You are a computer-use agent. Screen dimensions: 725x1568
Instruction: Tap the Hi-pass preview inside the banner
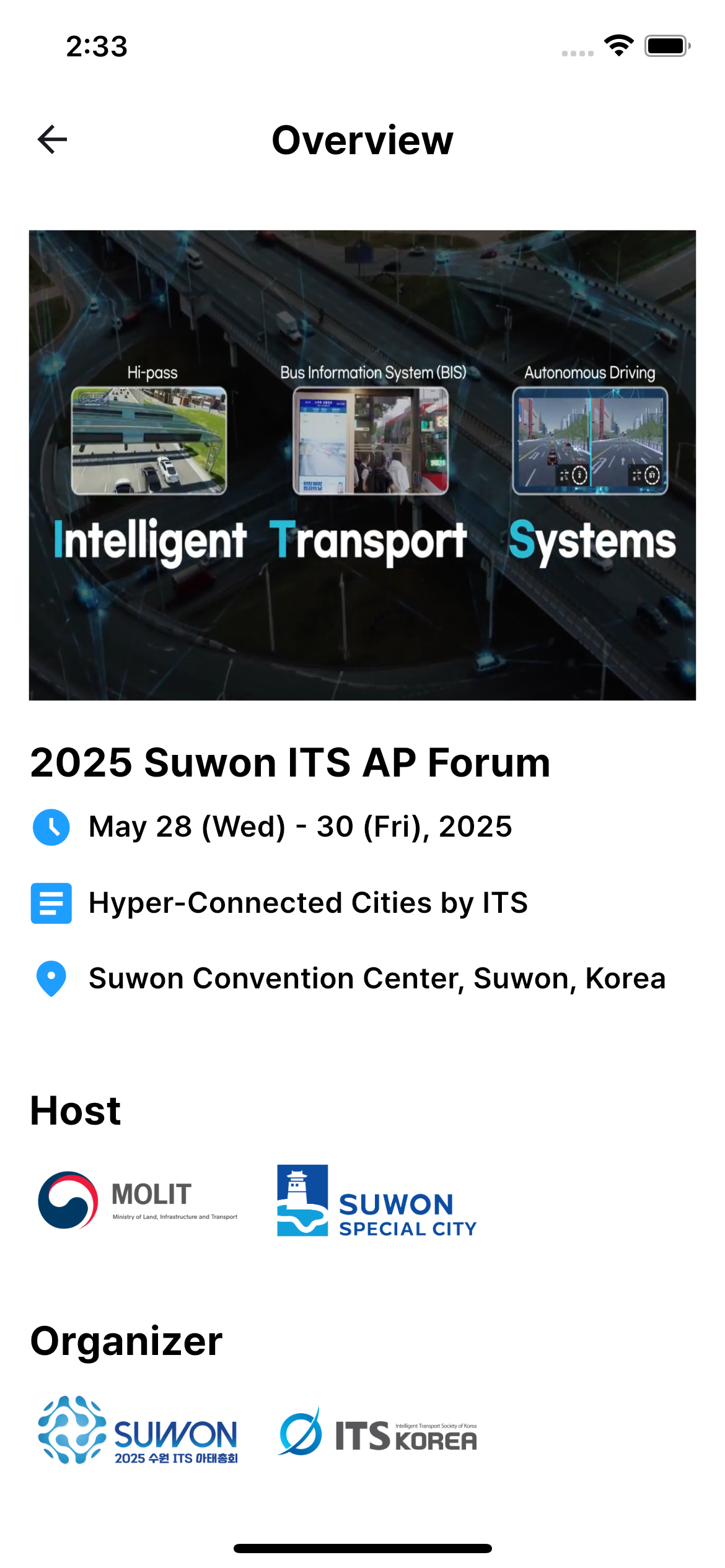pos(150,440)
